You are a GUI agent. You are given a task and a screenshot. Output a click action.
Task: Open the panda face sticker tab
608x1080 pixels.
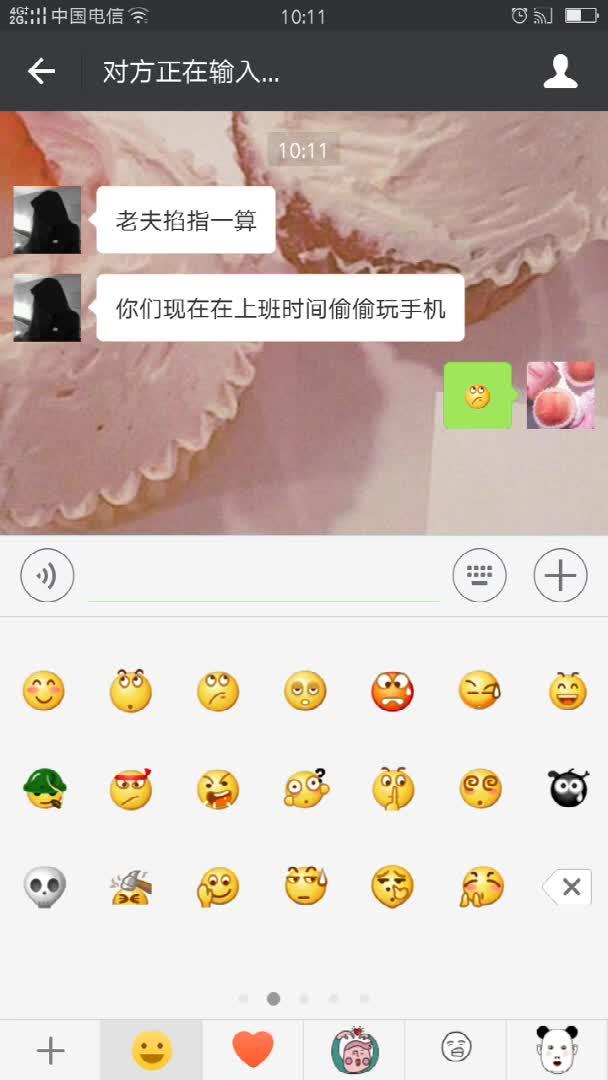[x=557, y=1050]
